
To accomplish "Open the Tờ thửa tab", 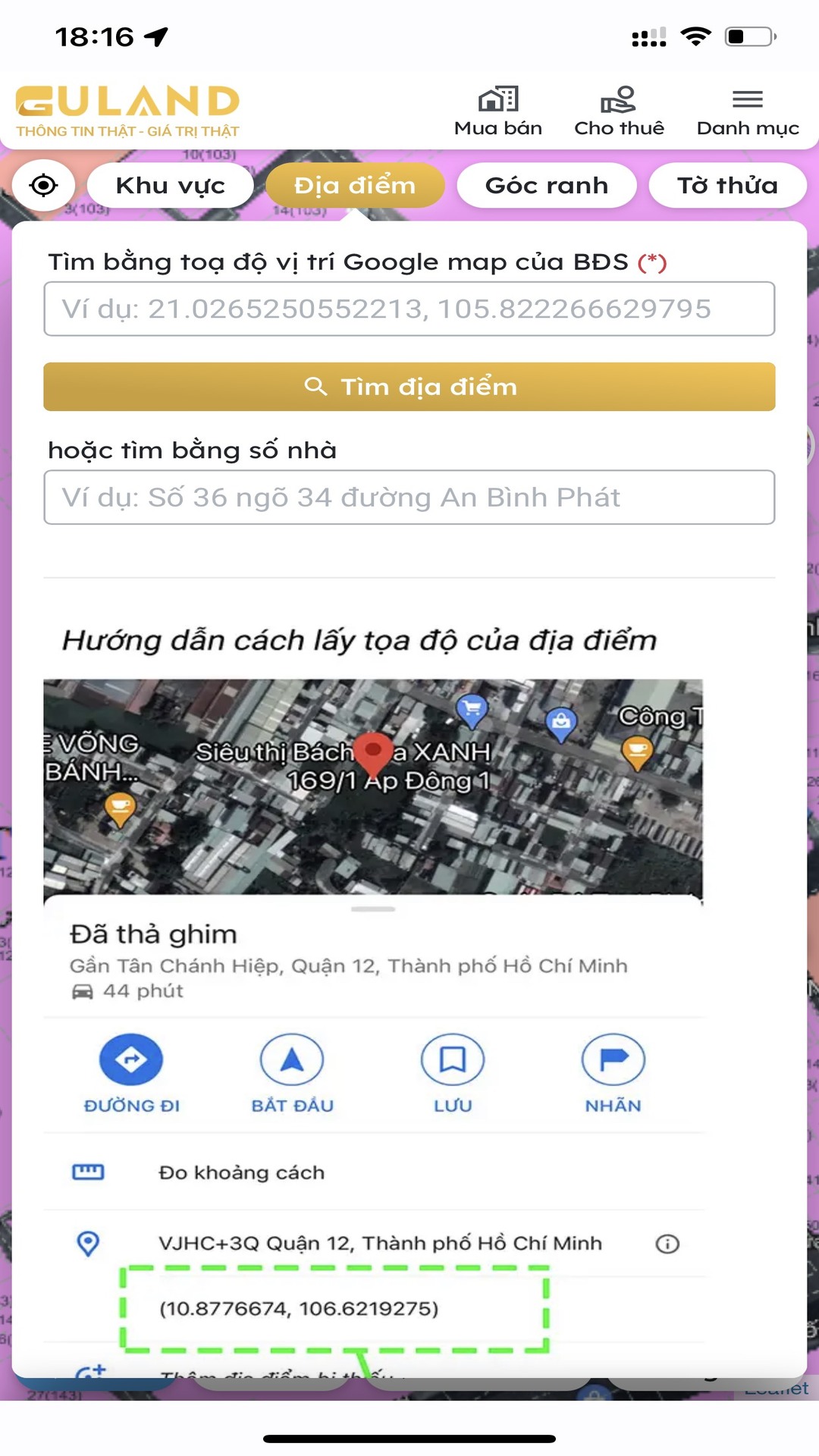I will pos(727,185).
